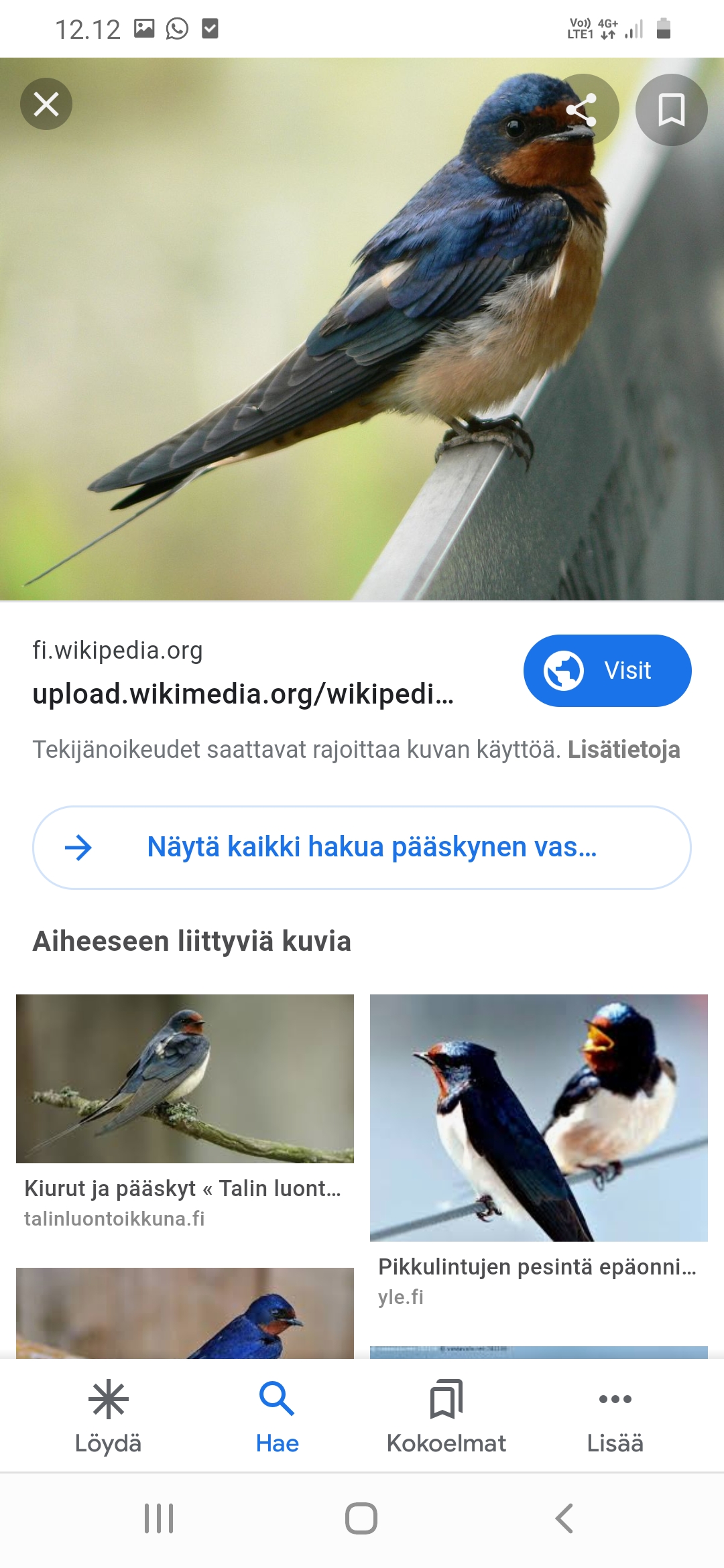The height and width of the screenshot is (1568, 724).
Task: Save image to collection with bookmark icon
Action: [671, 109]
